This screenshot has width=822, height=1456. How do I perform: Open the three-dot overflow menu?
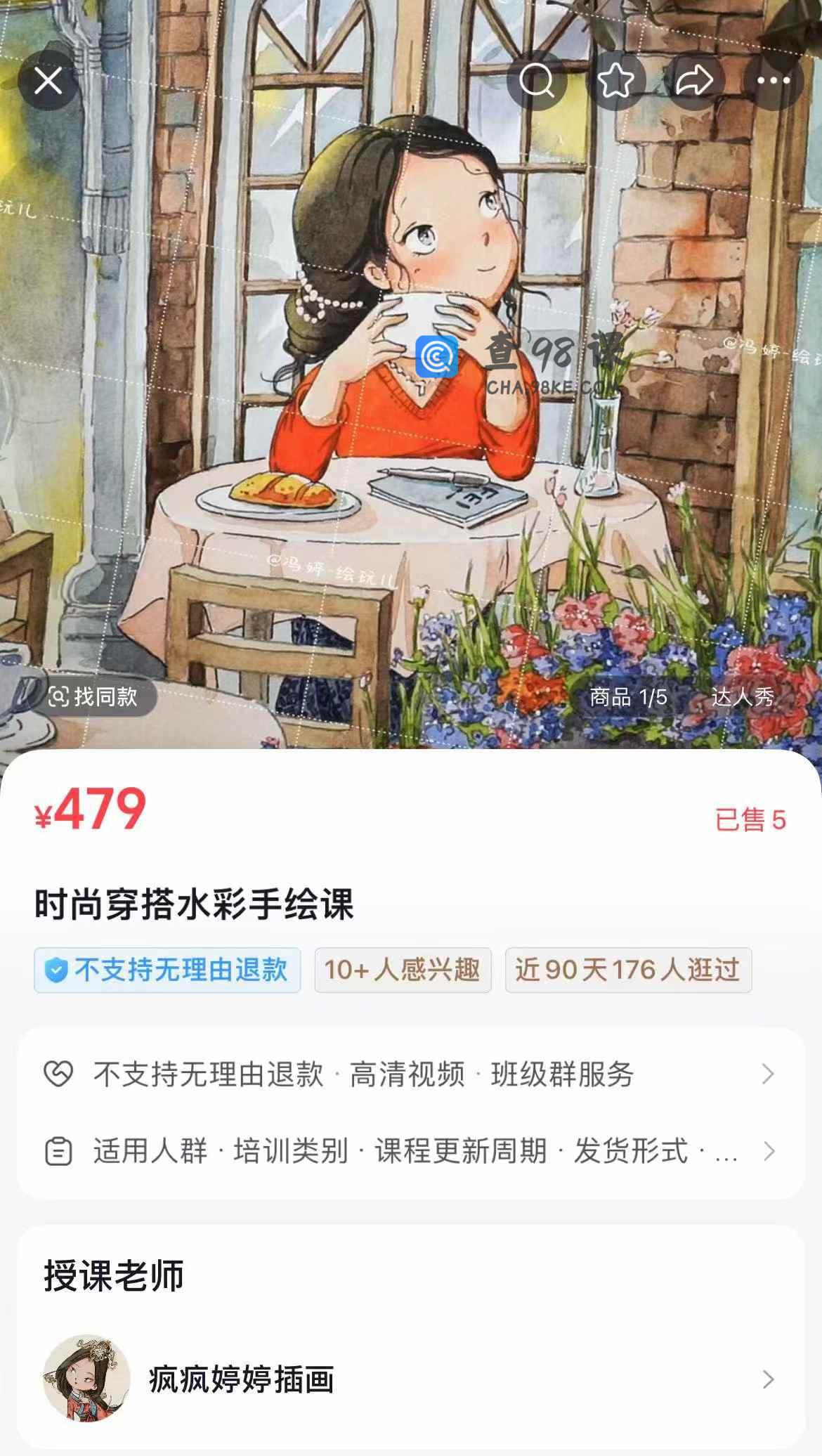pos(774,81)
